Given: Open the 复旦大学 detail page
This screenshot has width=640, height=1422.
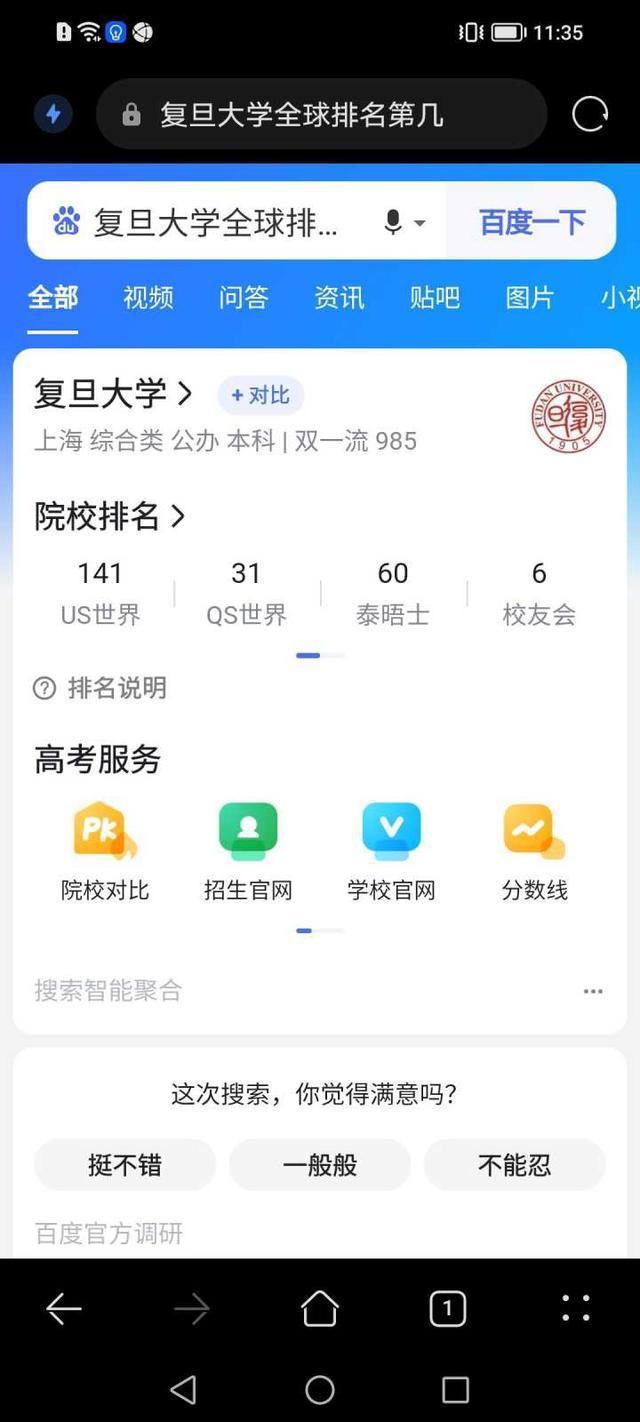Looking at the screenshot, I should (x=113, y=394).
